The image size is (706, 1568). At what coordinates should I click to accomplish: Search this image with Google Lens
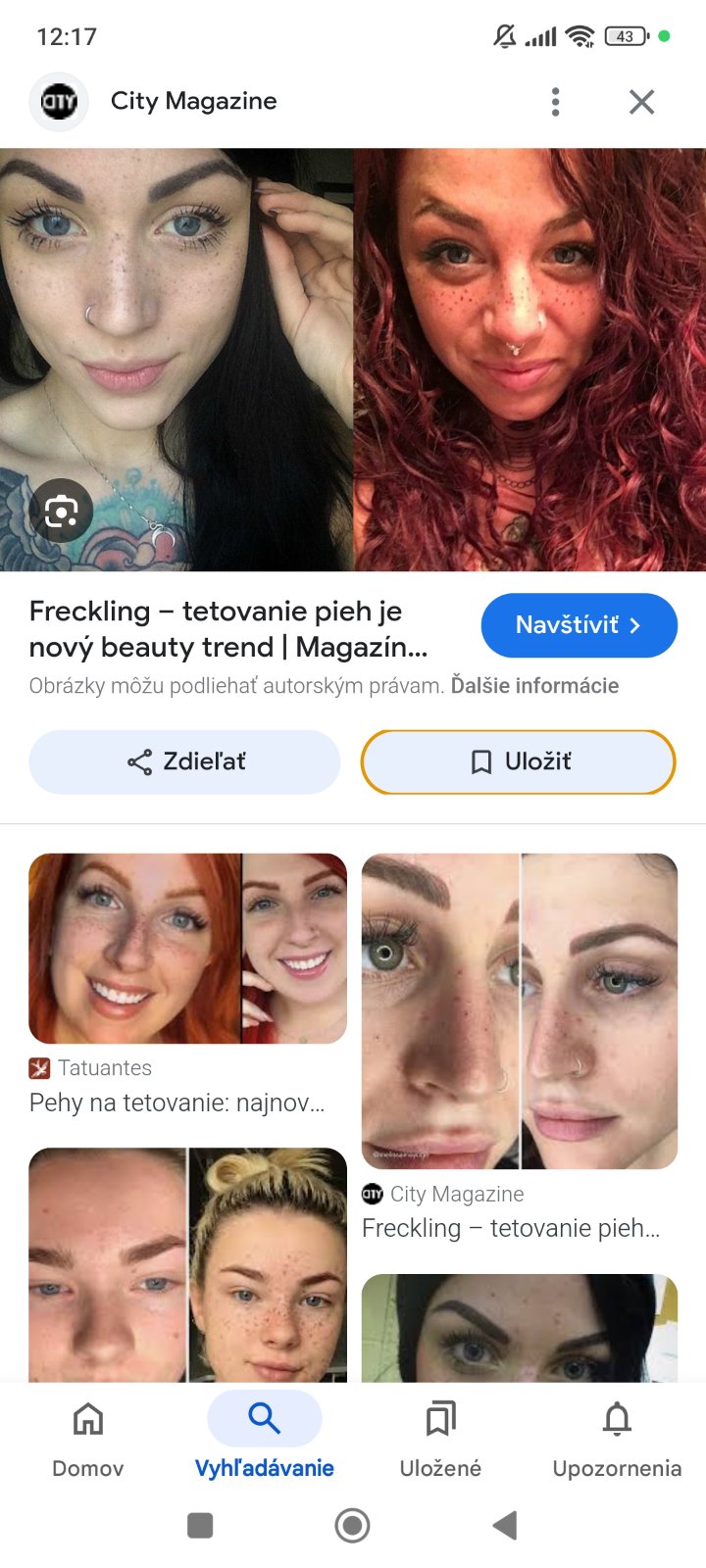click(61, 511)
